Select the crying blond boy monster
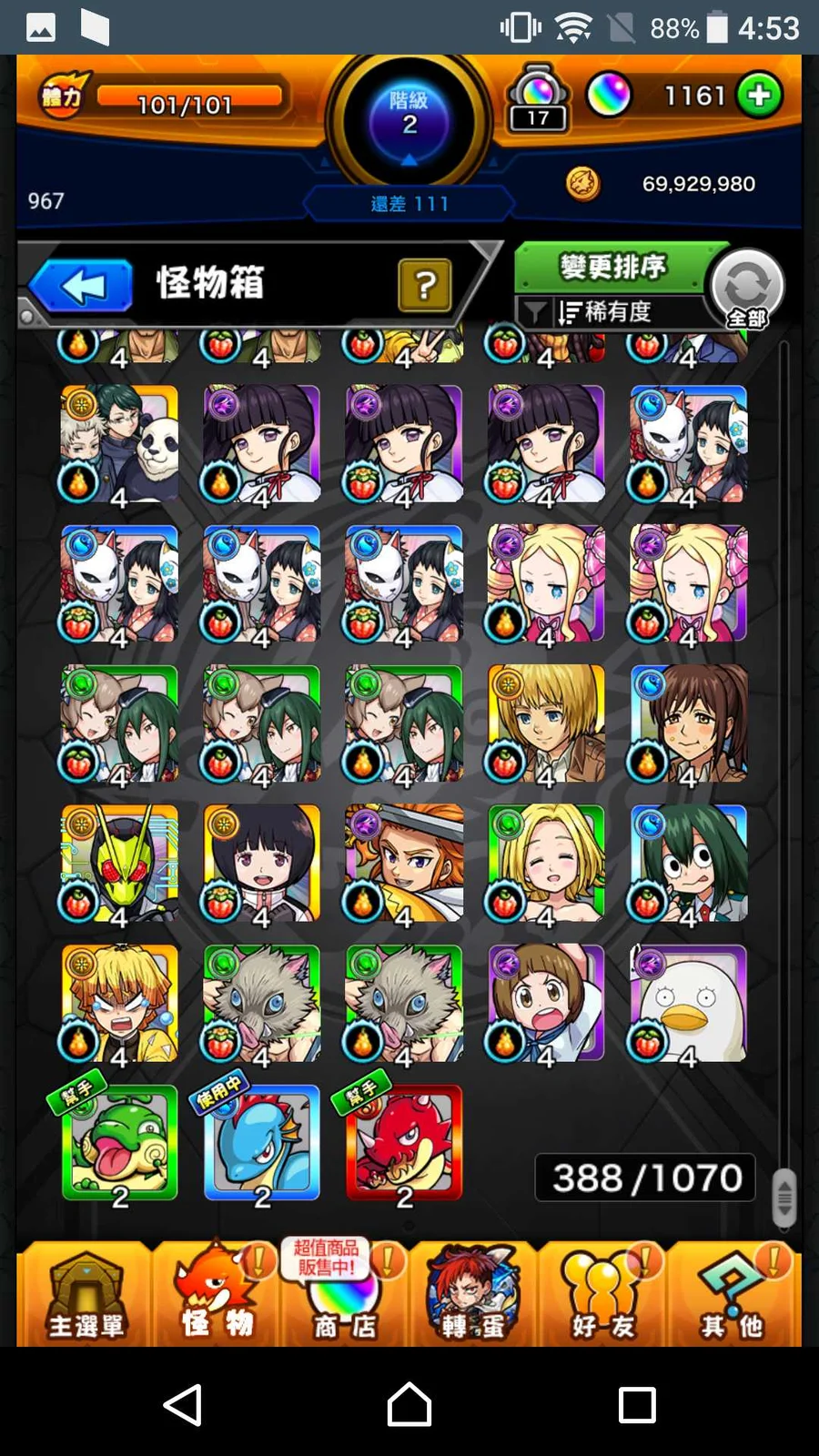 coord(119,1003)
